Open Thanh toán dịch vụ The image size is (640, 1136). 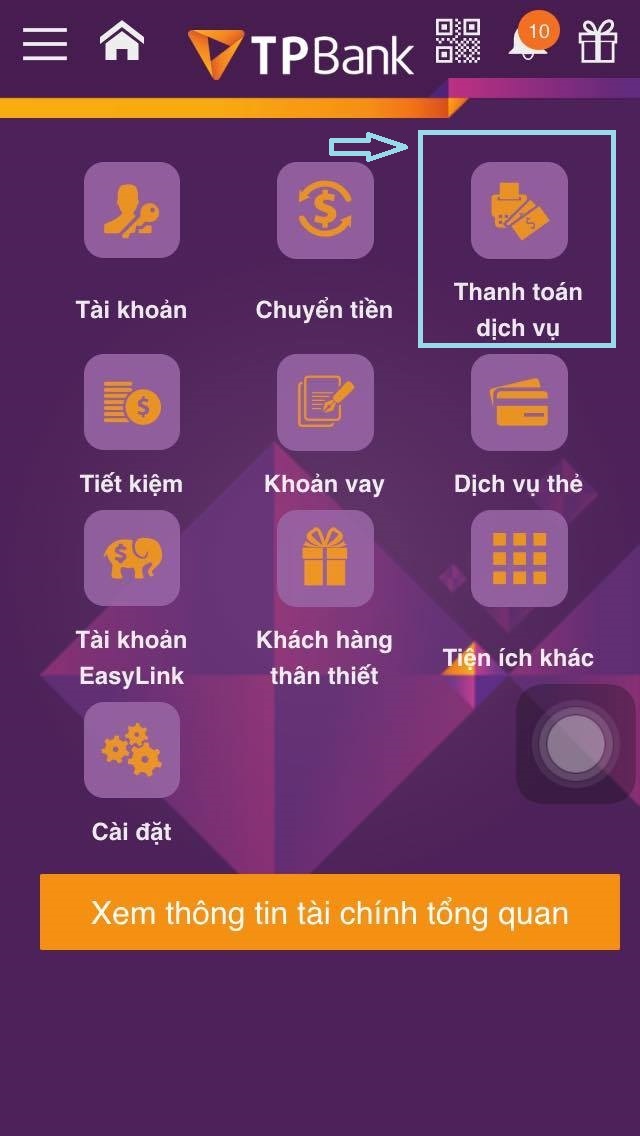518,211
